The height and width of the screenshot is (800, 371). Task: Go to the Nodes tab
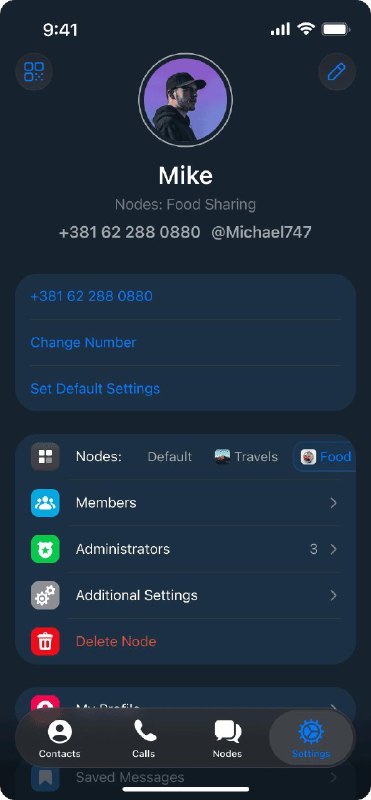click(x=228, y=738)
